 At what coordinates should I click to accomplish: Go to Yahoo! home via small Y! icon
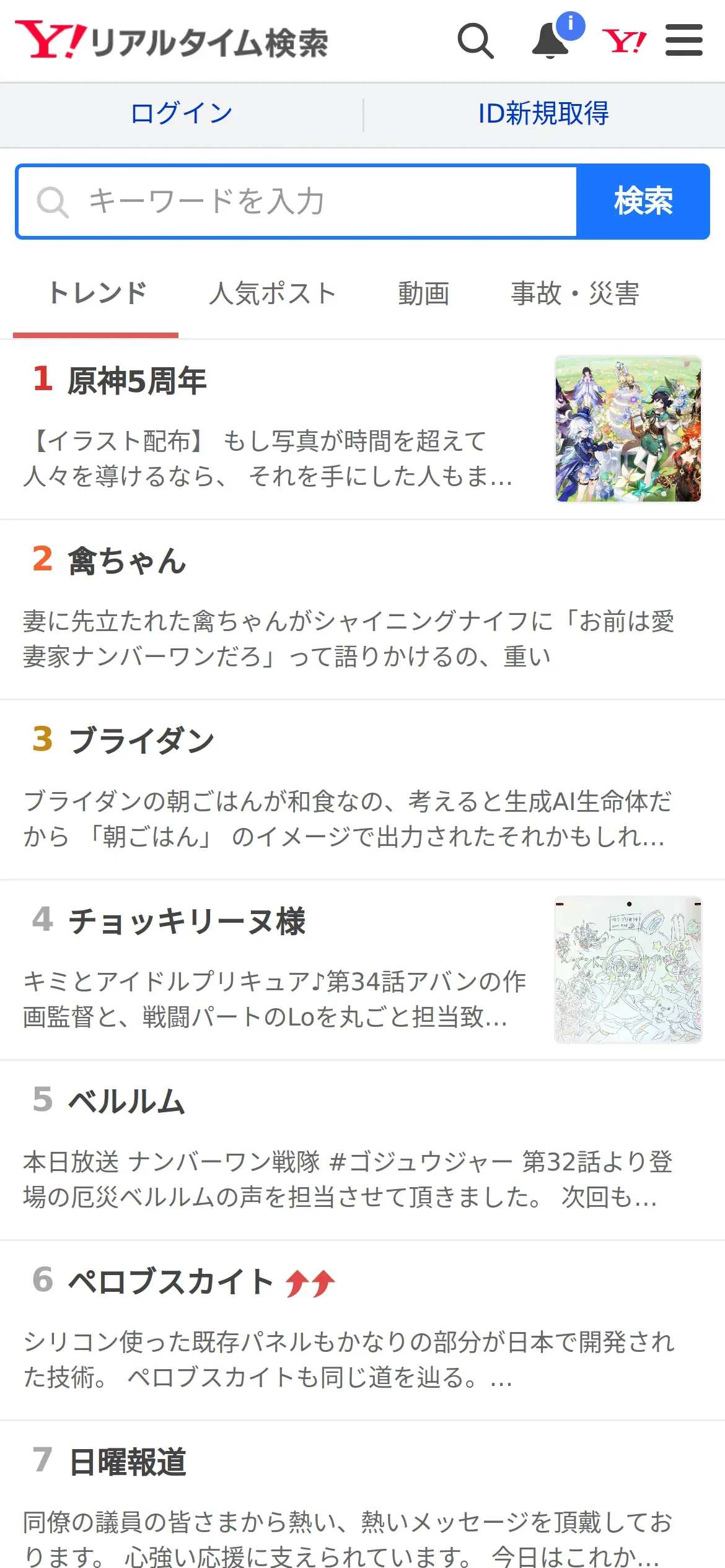pyautogui.click(x=623, y=41)
